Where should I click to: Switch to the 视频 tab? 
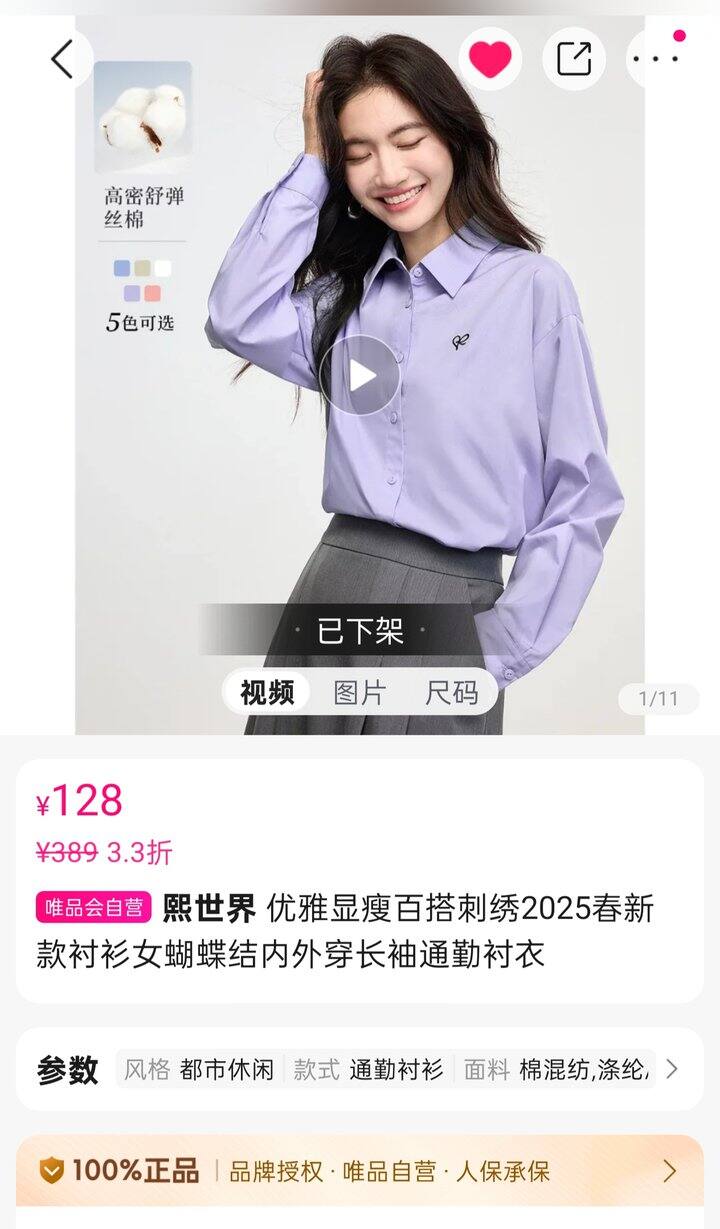[x=267, y=692]
